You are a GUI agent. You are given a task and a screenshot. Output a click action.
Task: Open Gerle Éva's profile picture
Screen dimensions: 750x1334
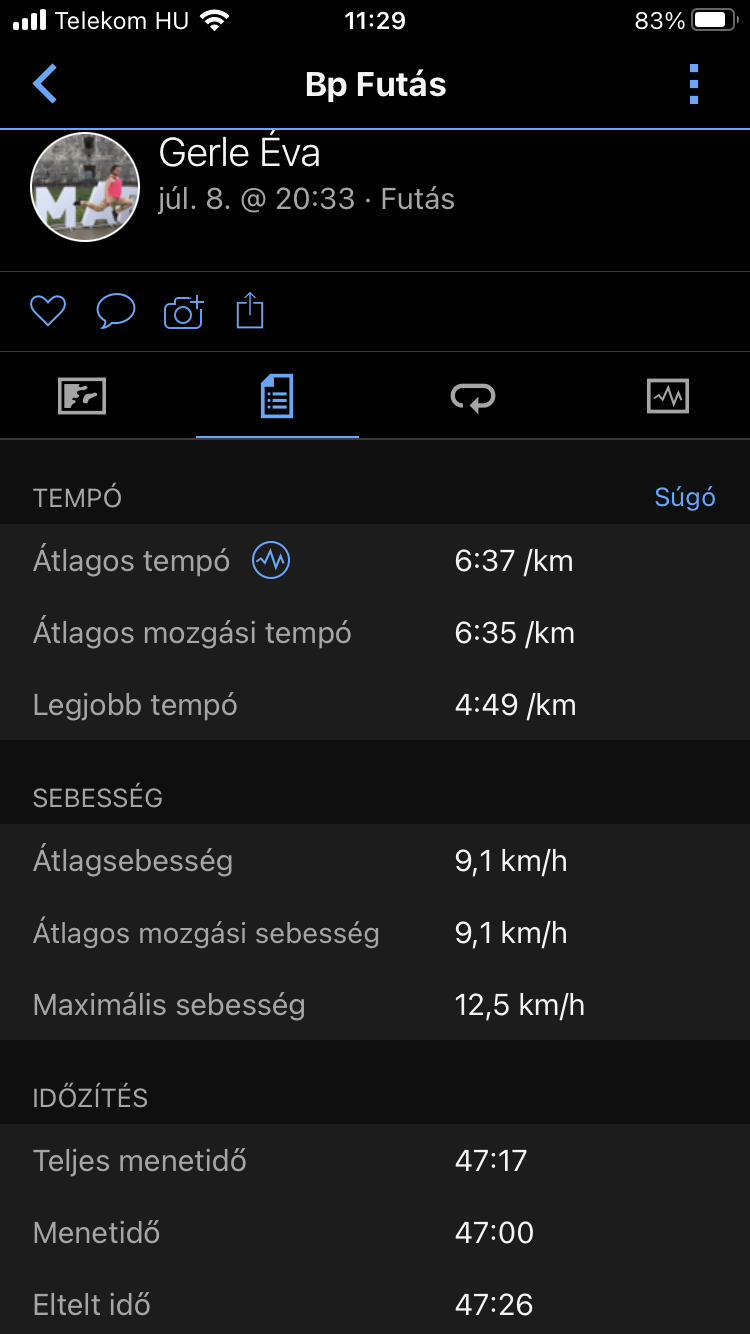[85, 187]
